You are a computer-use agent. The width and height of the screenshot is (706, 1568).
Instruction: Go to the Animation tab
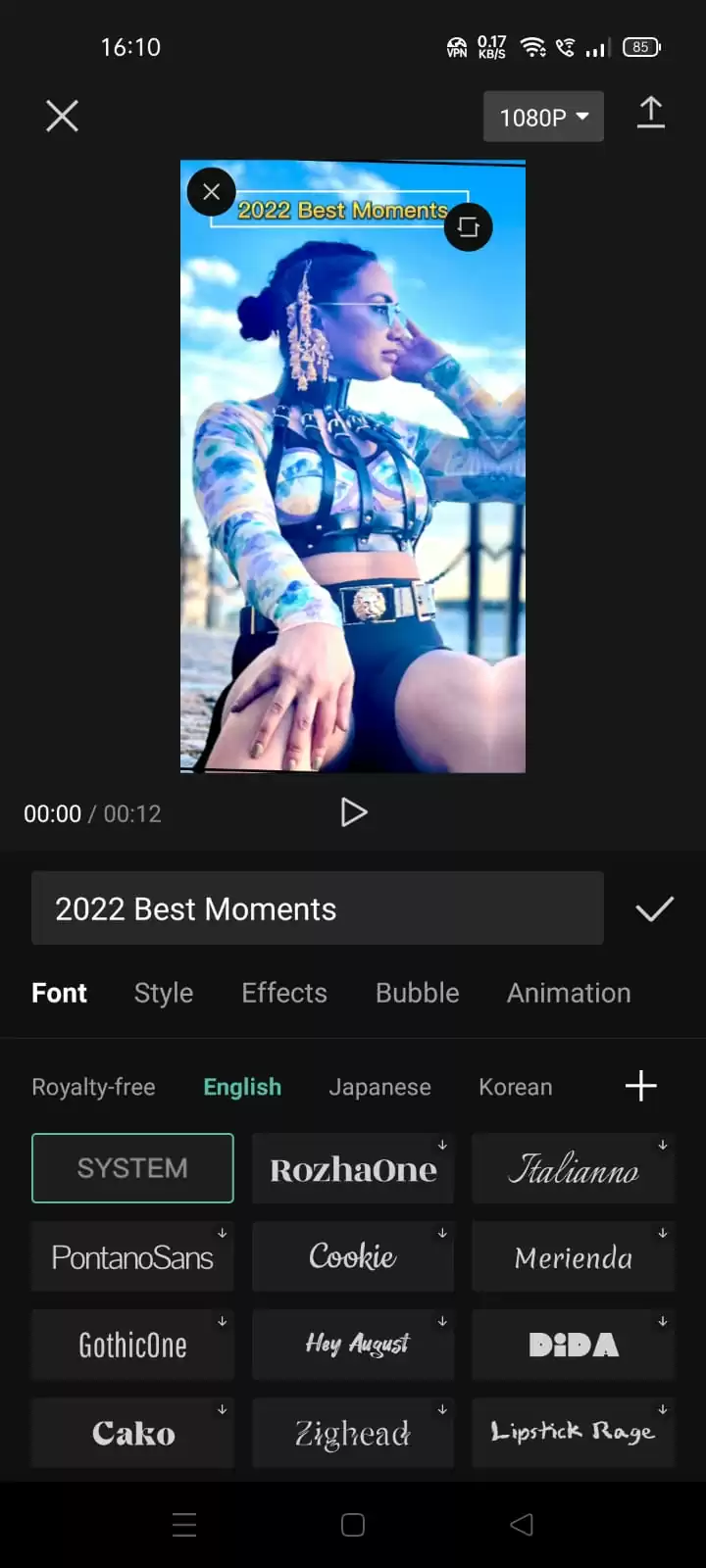[x=569, y=993]
